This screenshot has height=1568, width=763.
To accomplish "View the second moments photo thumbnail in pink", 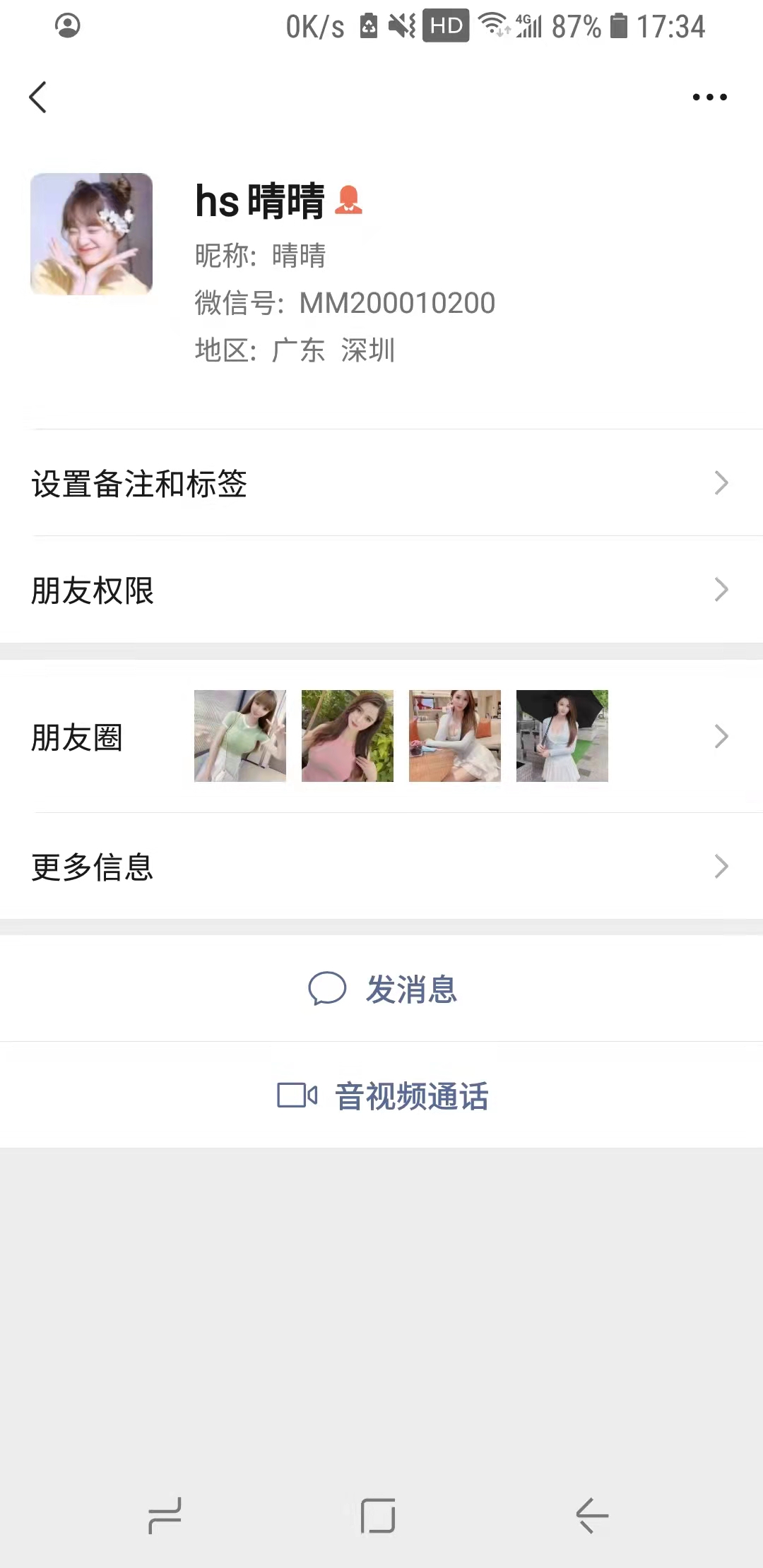I will (x=348, y=736).
